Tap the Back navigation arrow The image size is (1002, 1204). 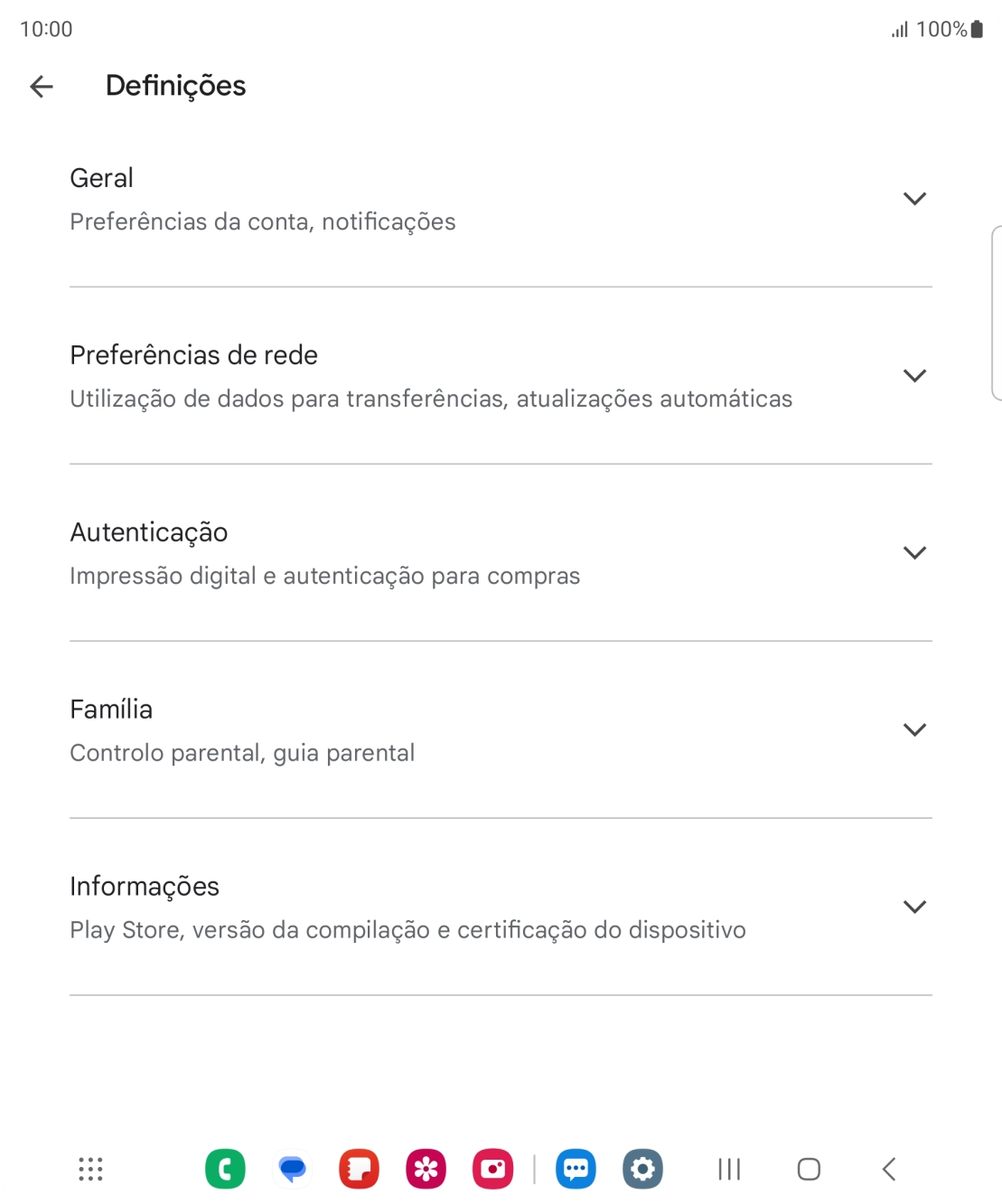coord(886,1168)
